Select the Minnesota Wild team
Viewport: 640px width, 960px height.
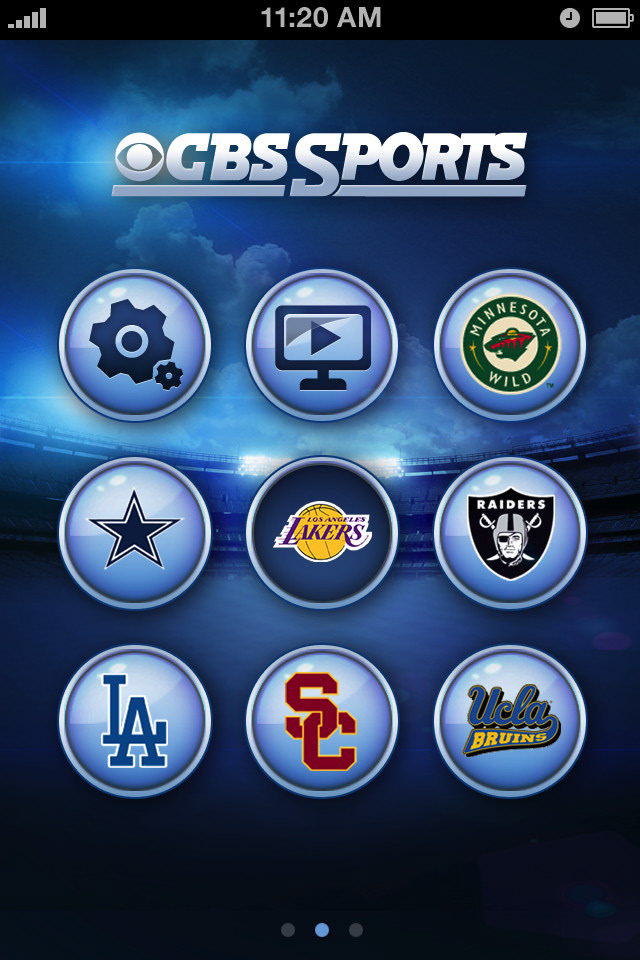510,345
